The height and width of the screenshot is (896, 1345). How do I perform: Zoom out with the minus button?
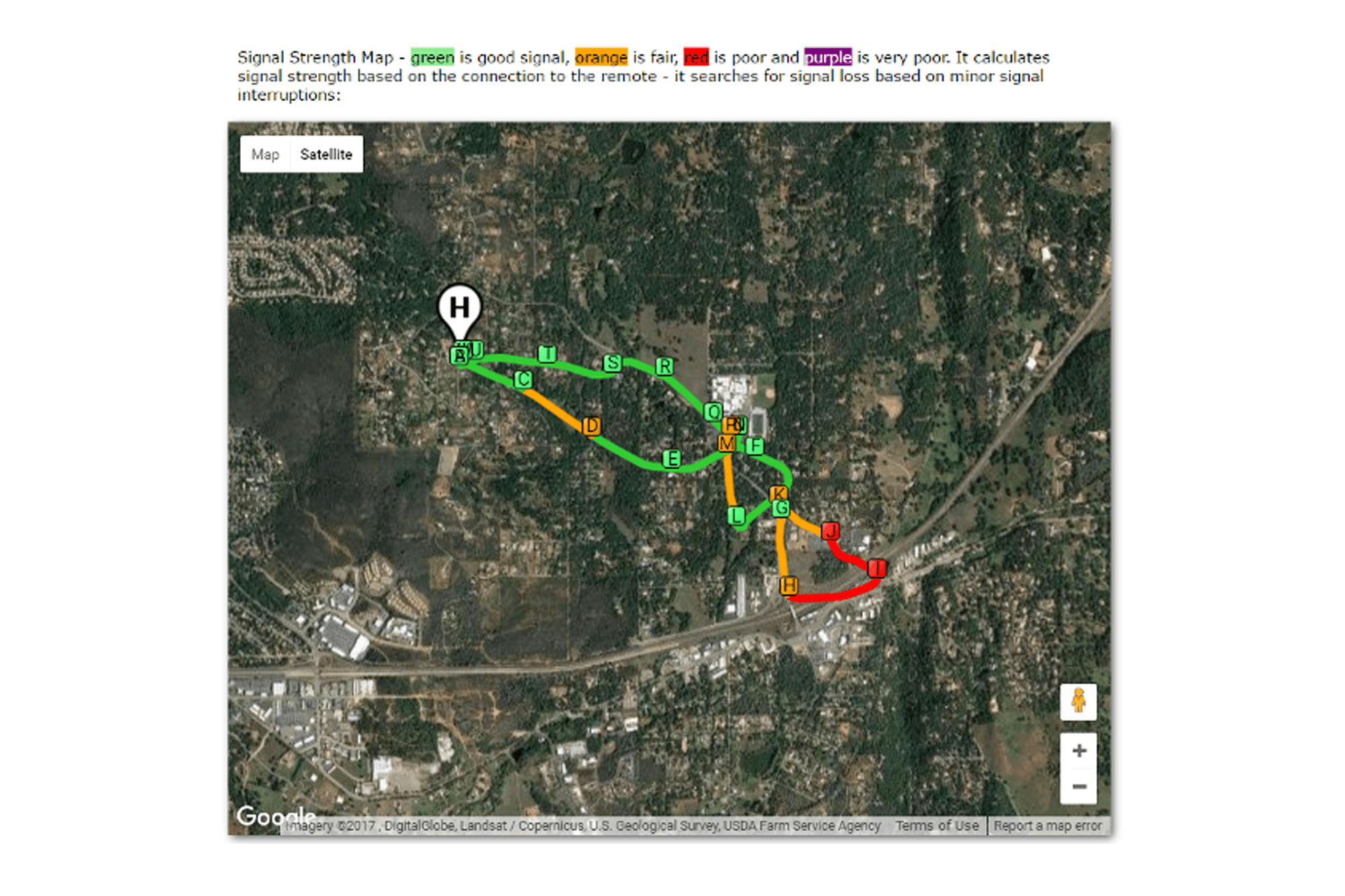point(1079,786)
